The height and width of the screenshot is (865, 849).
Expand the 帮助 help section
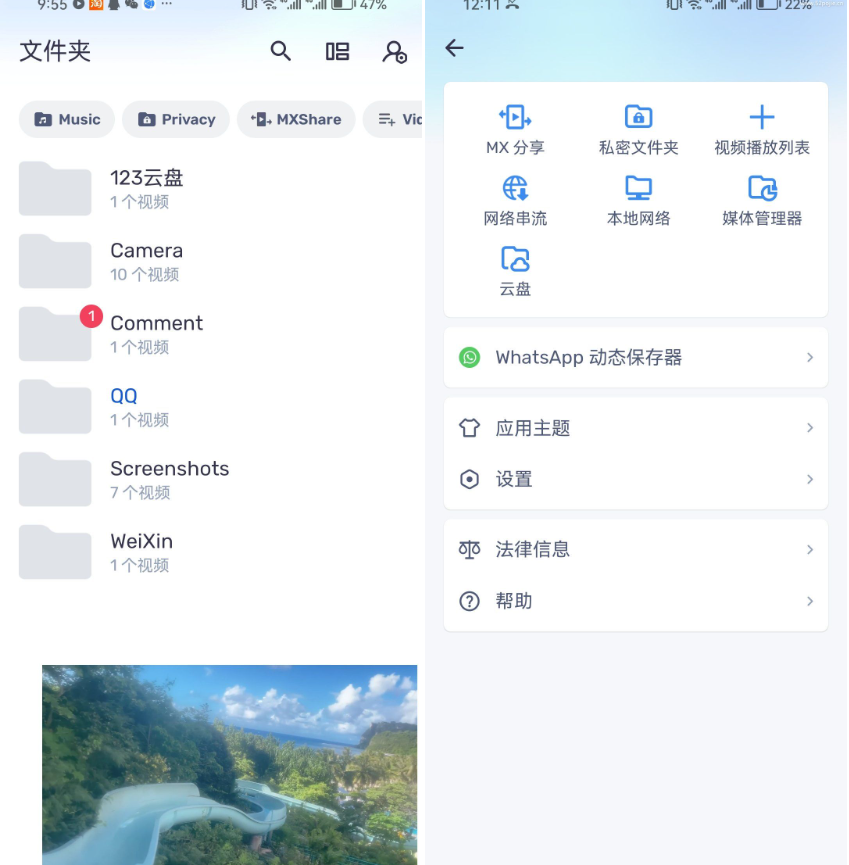pos(636,601)
